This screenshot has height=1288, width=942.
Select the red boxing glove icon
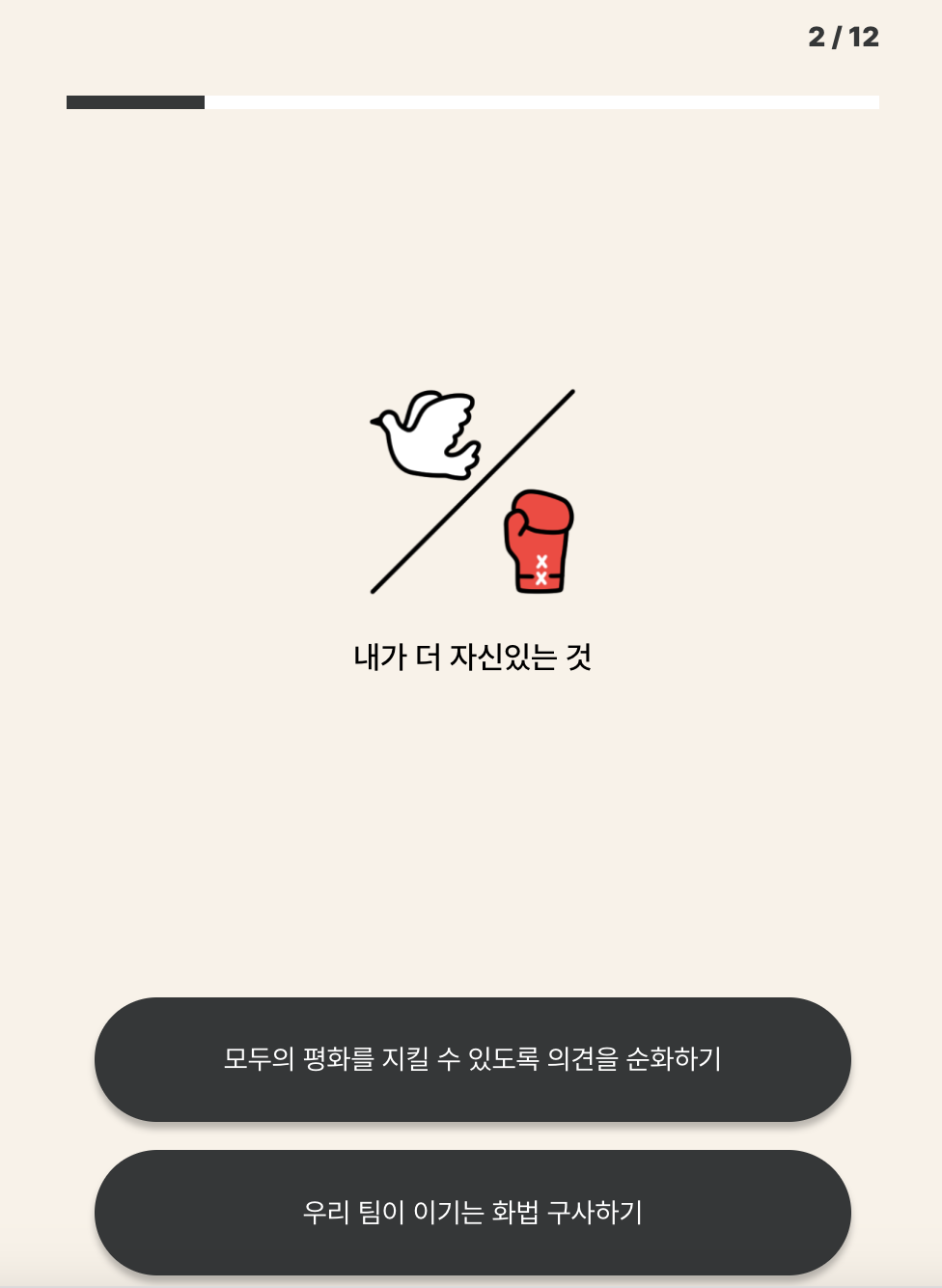point(539,541)
